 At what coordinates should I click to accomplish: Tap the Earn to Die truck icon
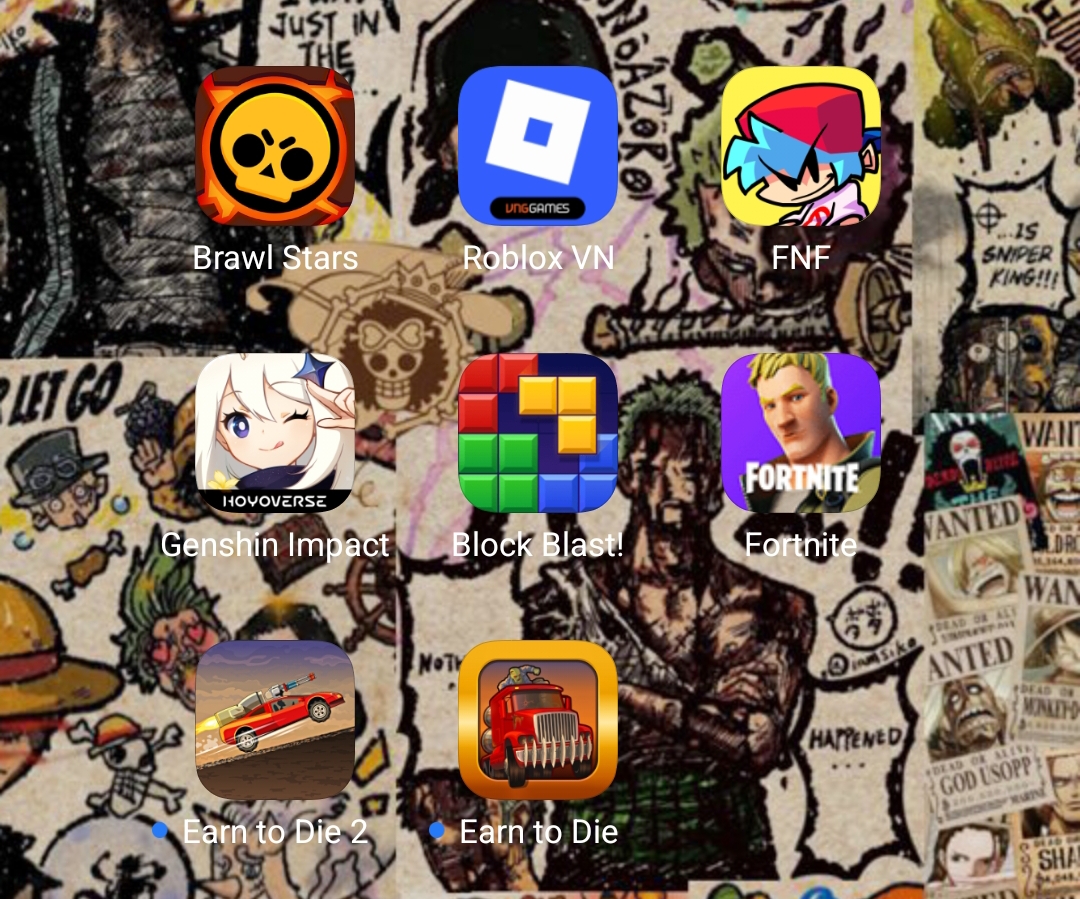point(538,720)
